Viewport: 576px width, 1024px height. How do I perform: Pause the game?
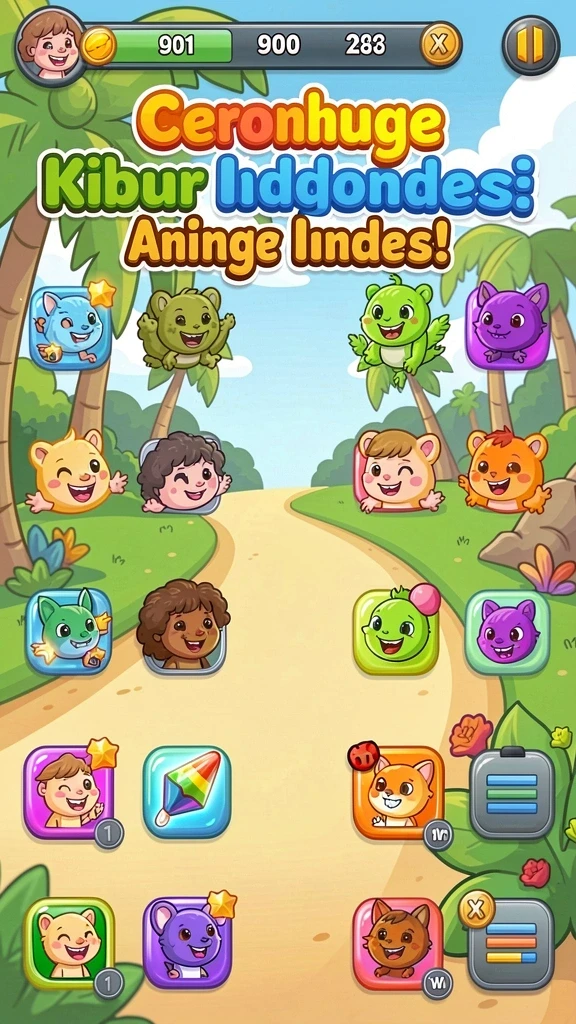click(530, 46)
